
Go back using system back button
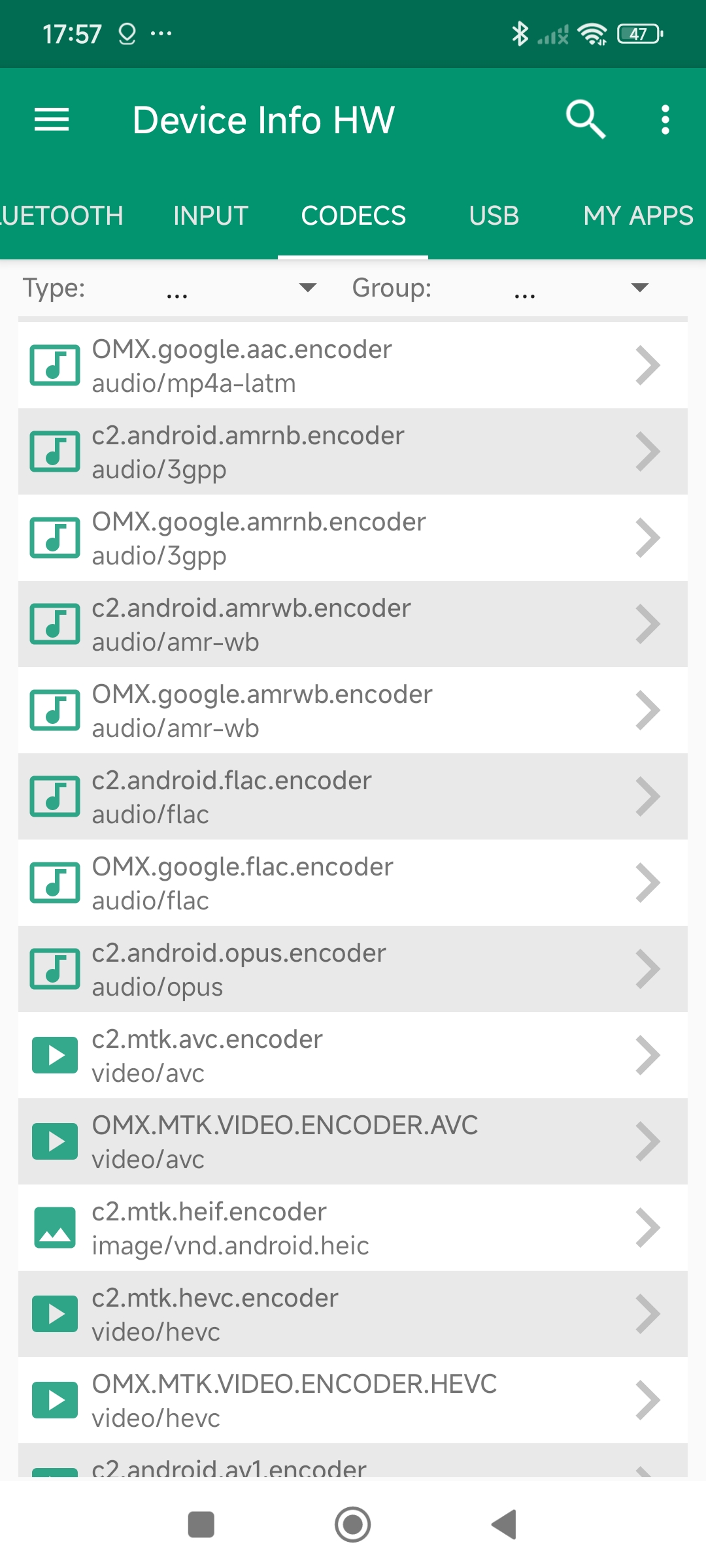pos(504,1525)
